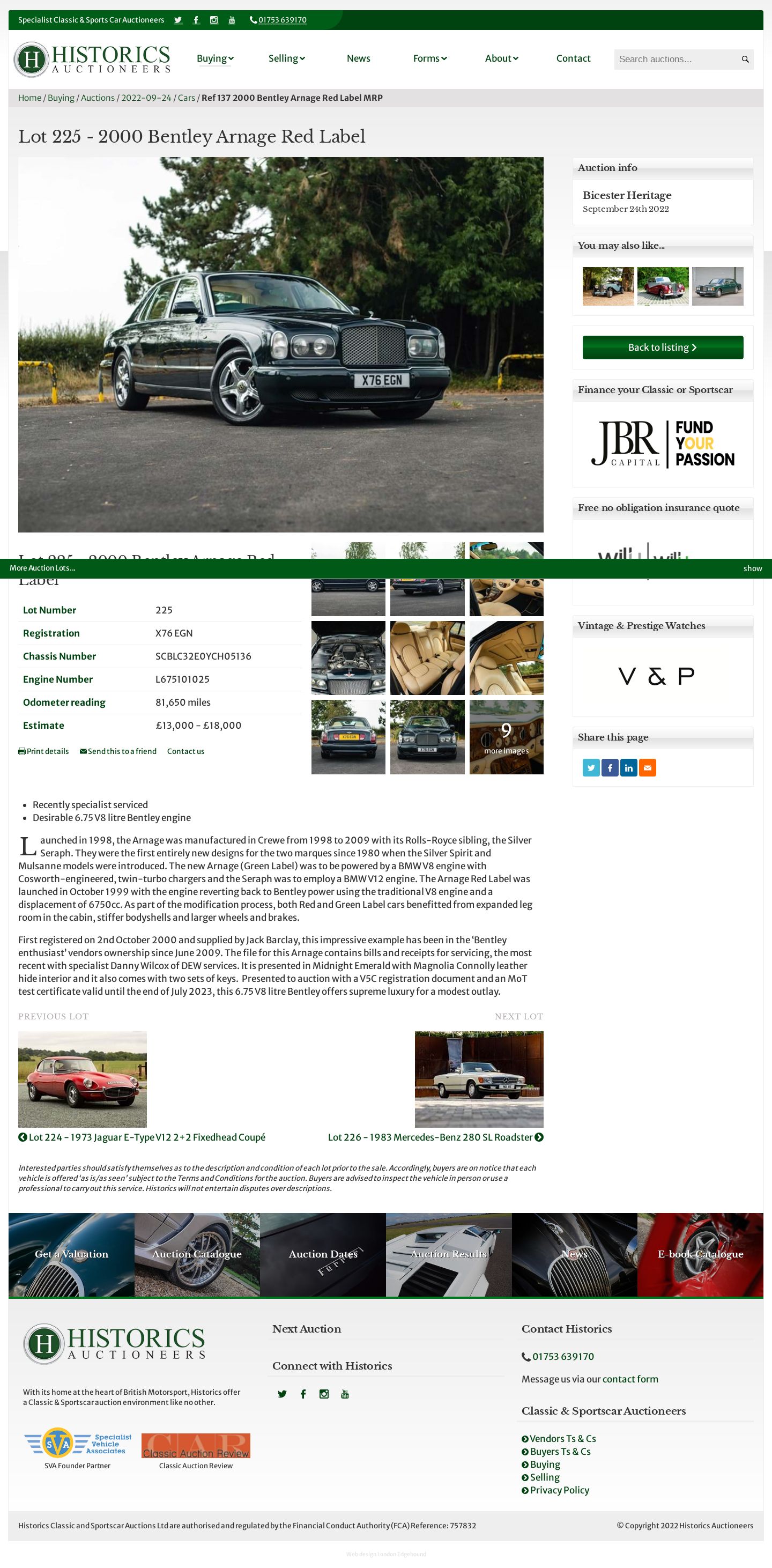Open the JBR Capital finance banner
Image resolution: width=772 pixels, height=1568 pixels.
662,443
